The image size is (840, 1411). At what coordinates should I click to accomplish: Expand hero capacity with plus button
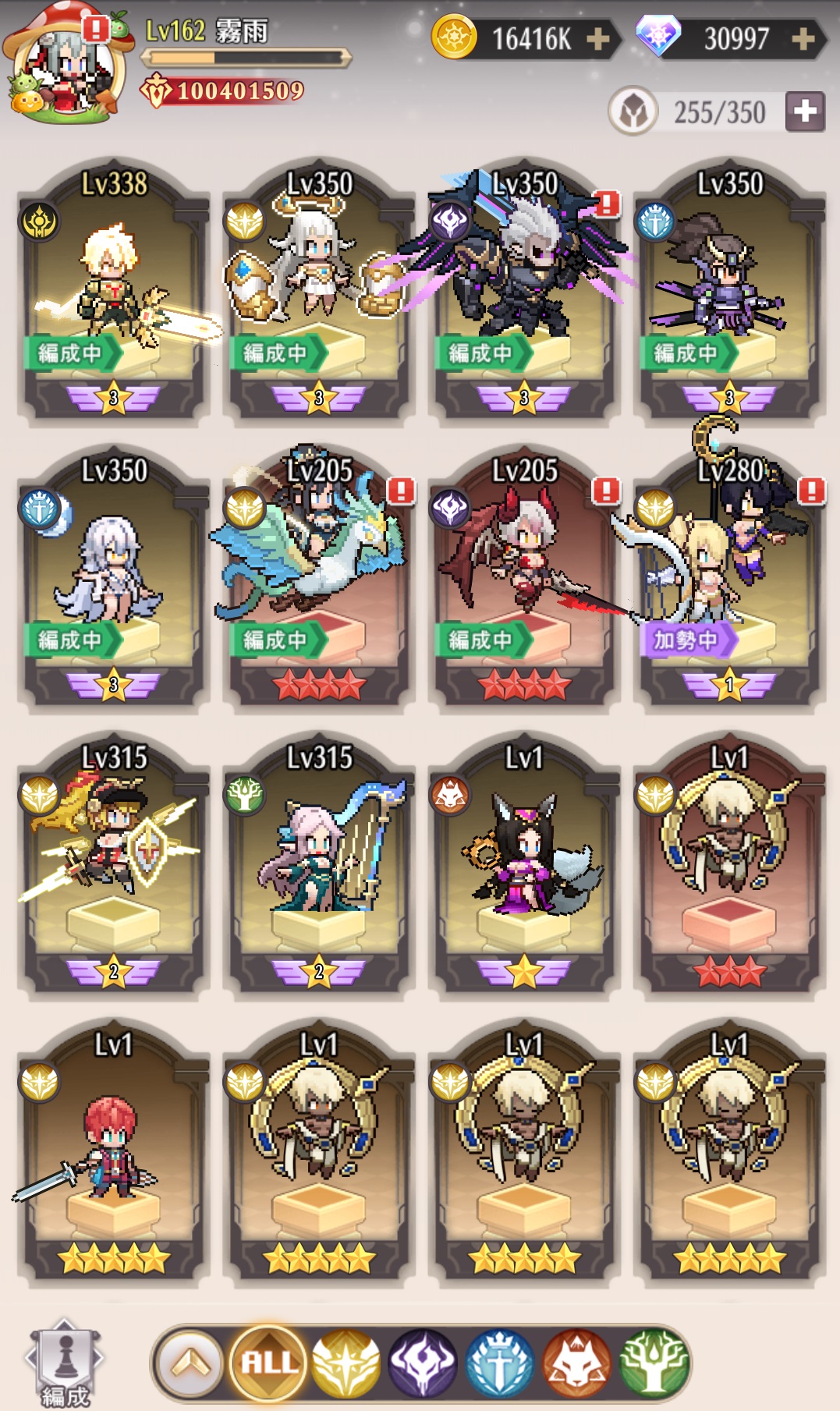point(805,112)
